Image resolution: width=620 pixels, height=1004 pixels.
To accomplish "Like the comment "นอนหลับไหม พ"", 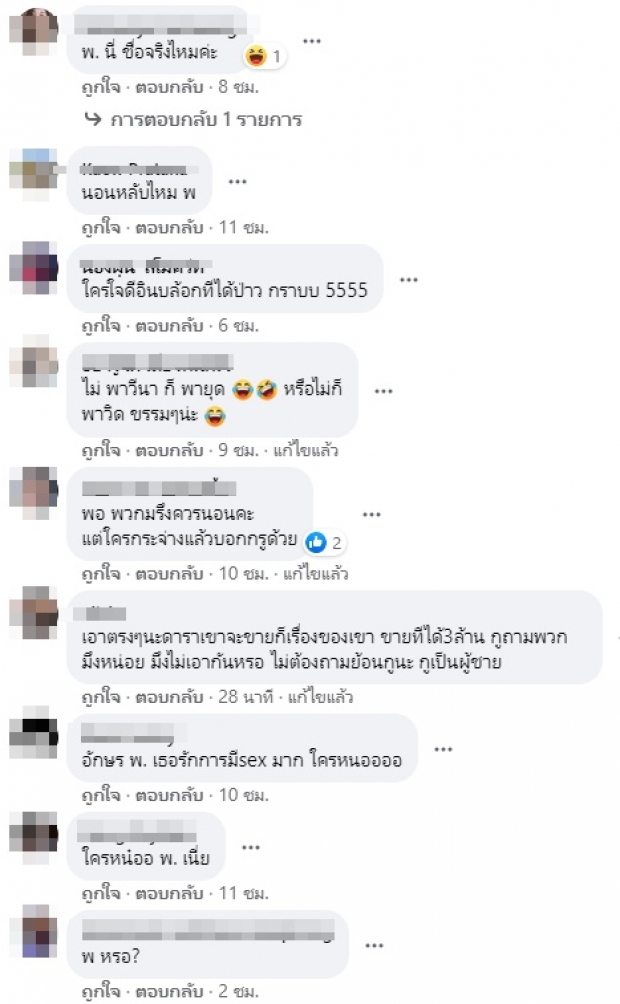I will coord(101,227).
